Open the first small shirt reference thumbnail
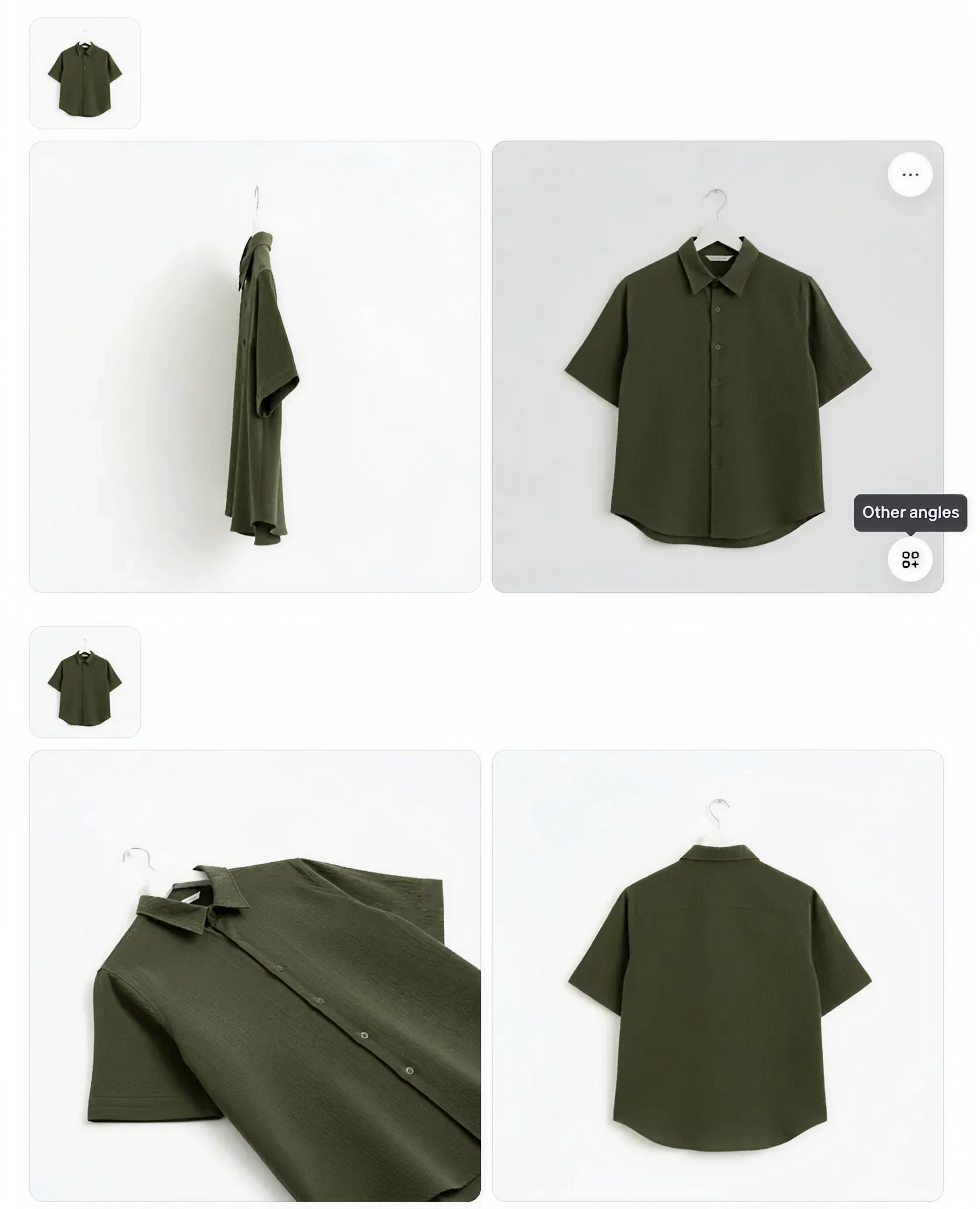This screenshot has width=980, height=1209. (x=85, y=73)
